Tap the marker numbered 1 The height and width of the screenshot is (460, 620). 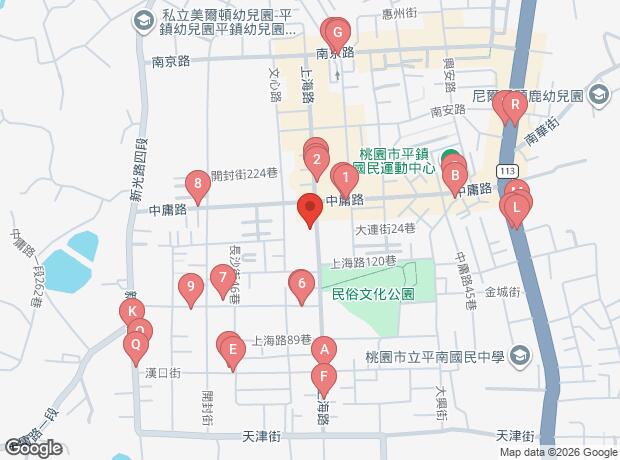[344, 181]
